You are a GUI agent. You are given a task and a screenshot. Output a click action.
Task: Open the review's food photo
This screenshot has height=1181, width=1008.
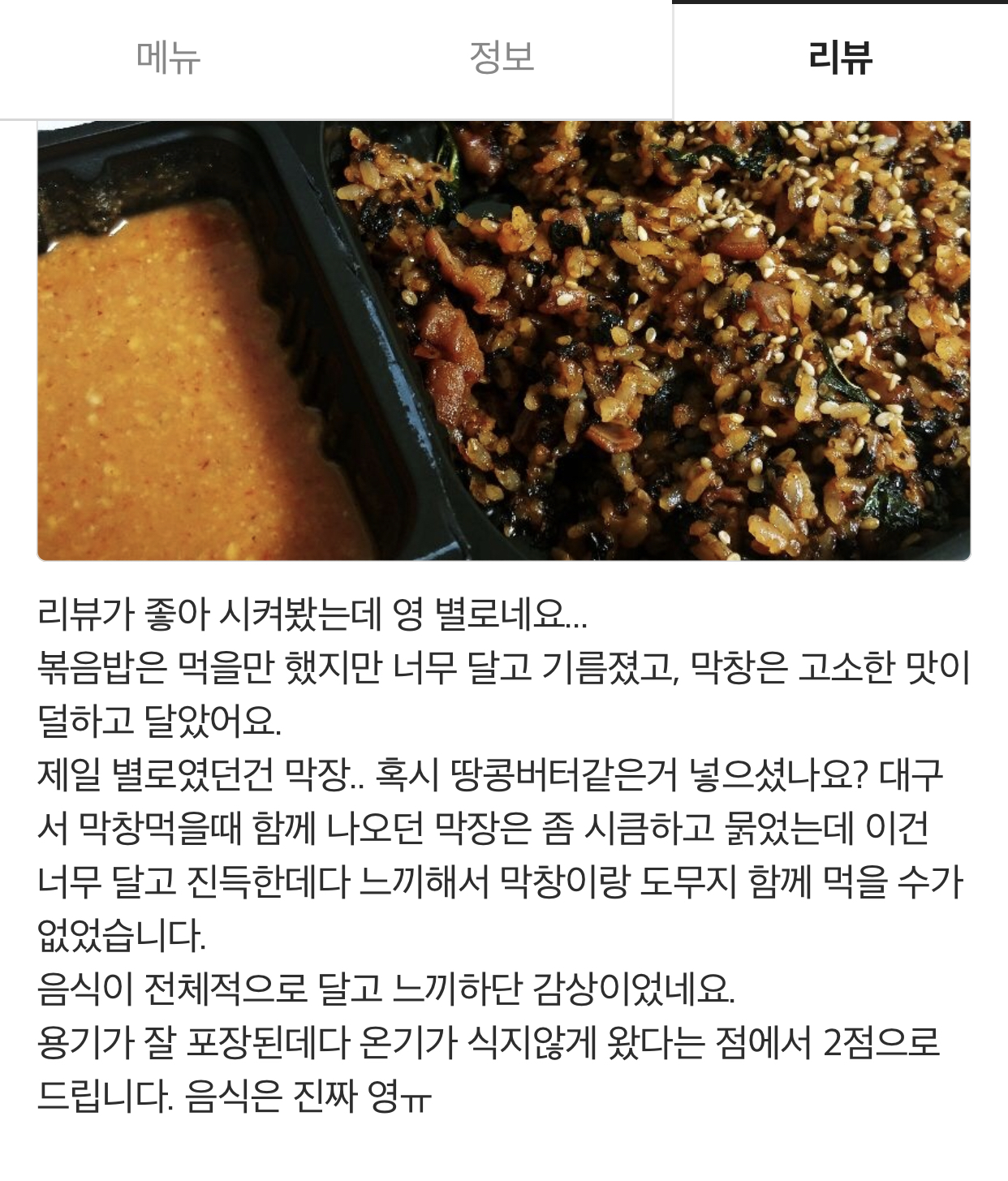503,341
